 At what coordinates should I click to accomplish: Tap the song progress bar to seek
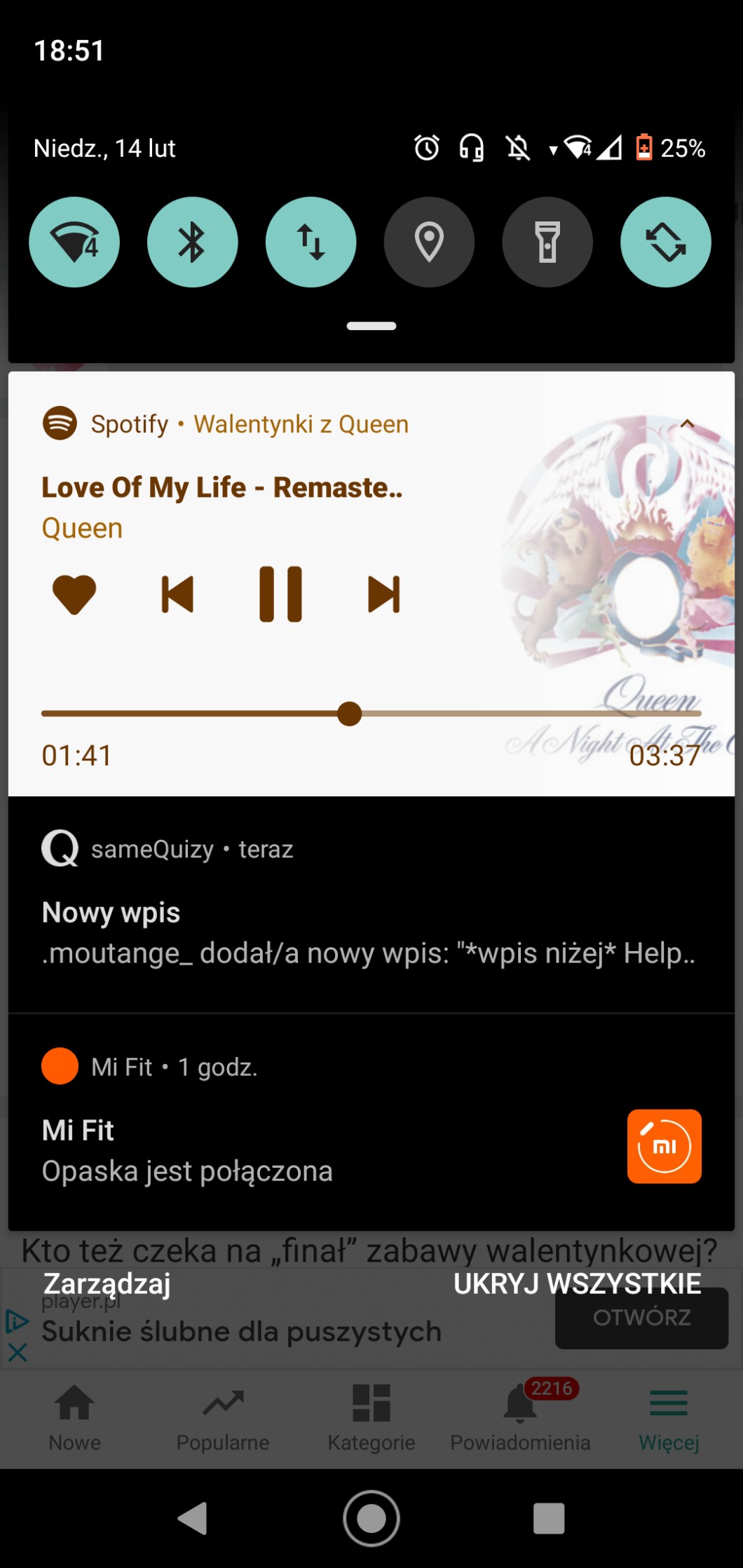[491, 714]
